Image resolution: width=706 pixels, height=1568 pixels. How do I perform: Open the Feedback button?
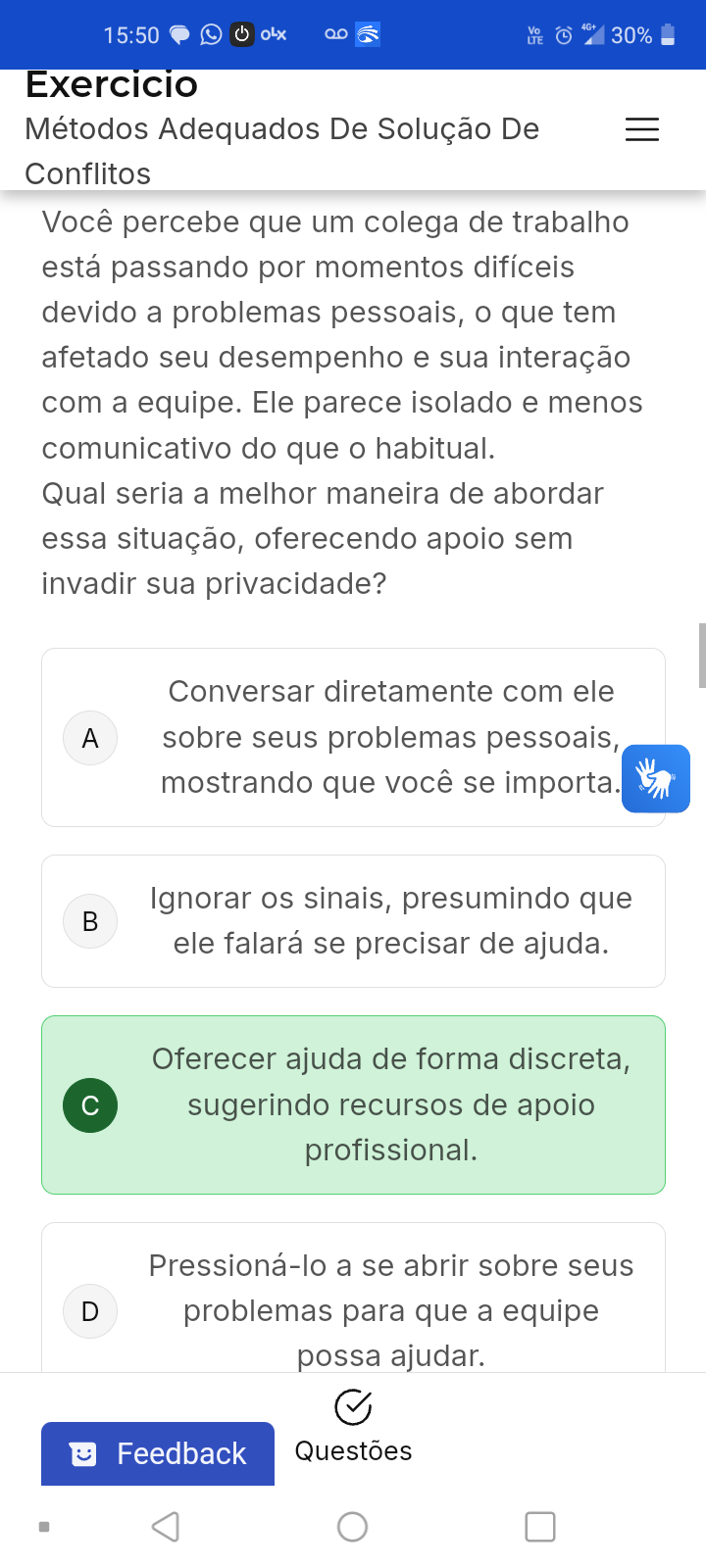[x=158, y=1453]
